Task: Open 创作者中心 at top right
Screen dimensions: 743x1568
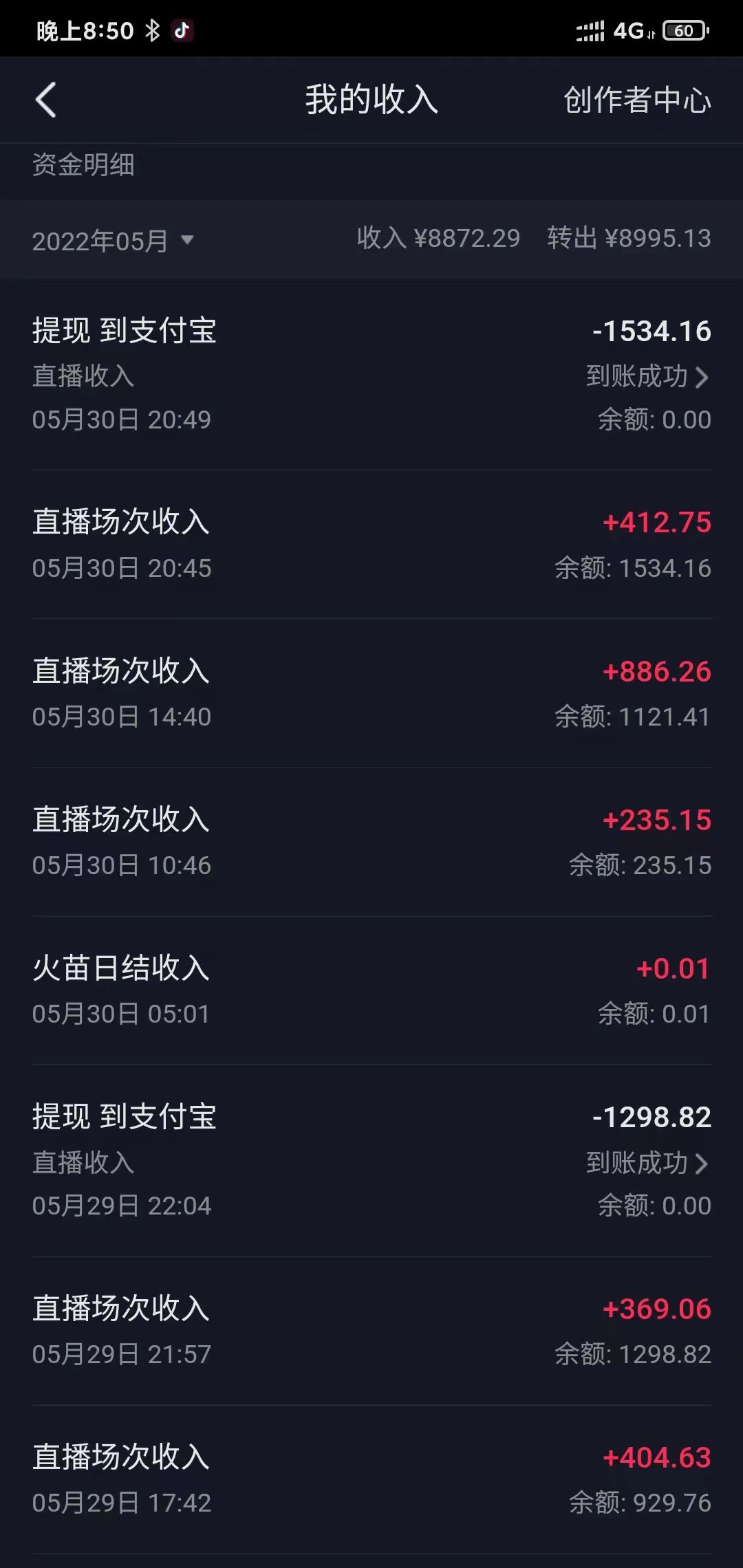Action: pyautogui.click(x=637, y=100)
